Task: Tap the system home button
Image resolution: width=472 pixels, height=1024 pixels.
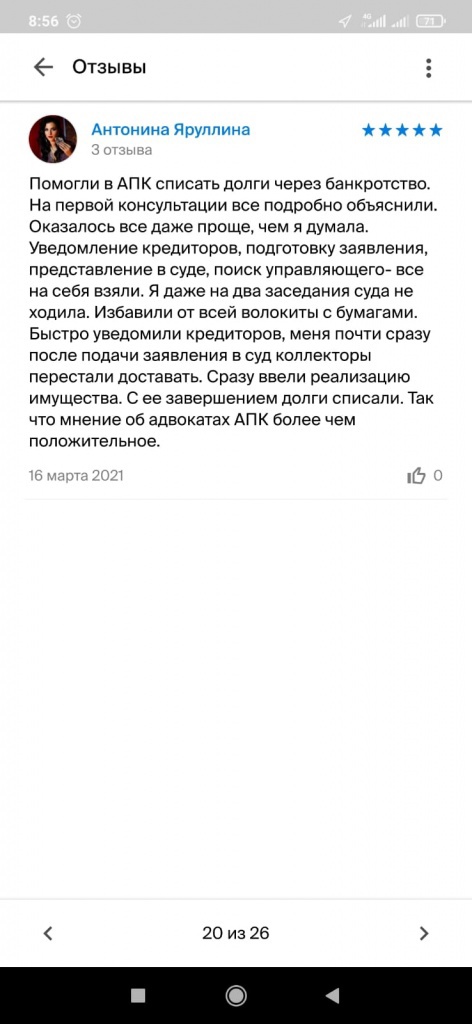Action: click(236, 995)
